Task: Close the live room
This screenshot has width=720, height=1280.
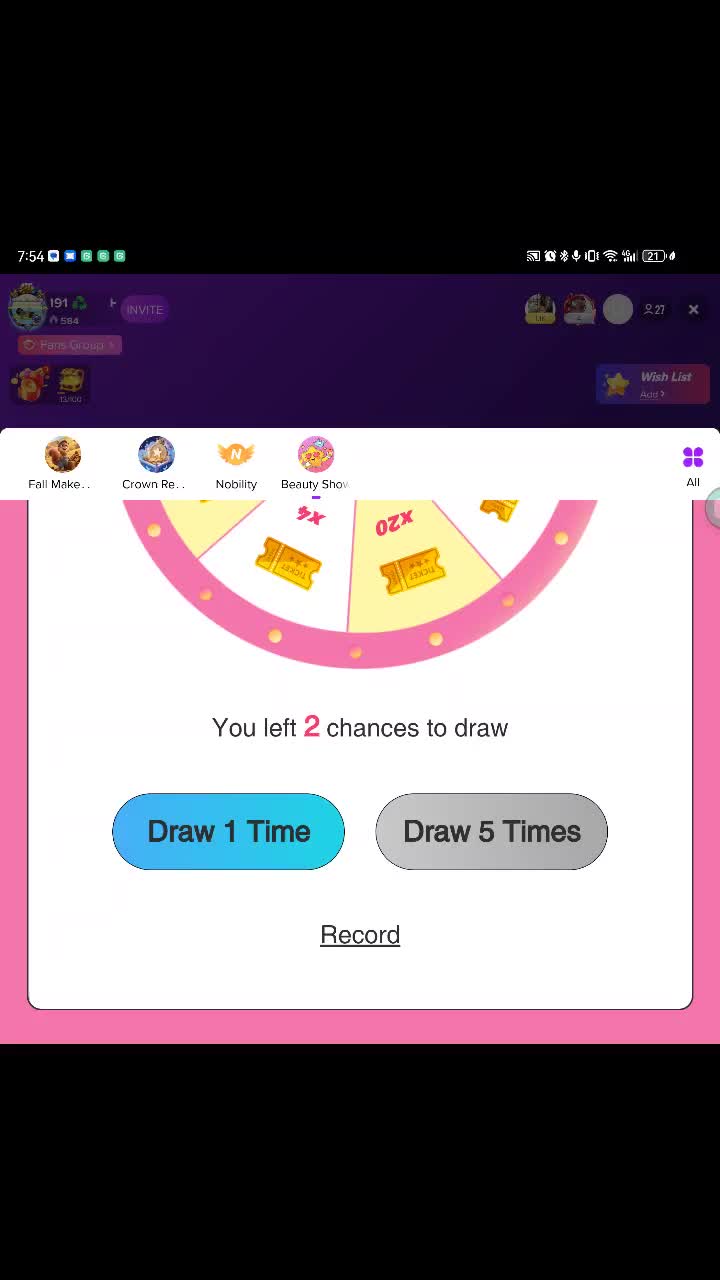Action: (693, 310)
